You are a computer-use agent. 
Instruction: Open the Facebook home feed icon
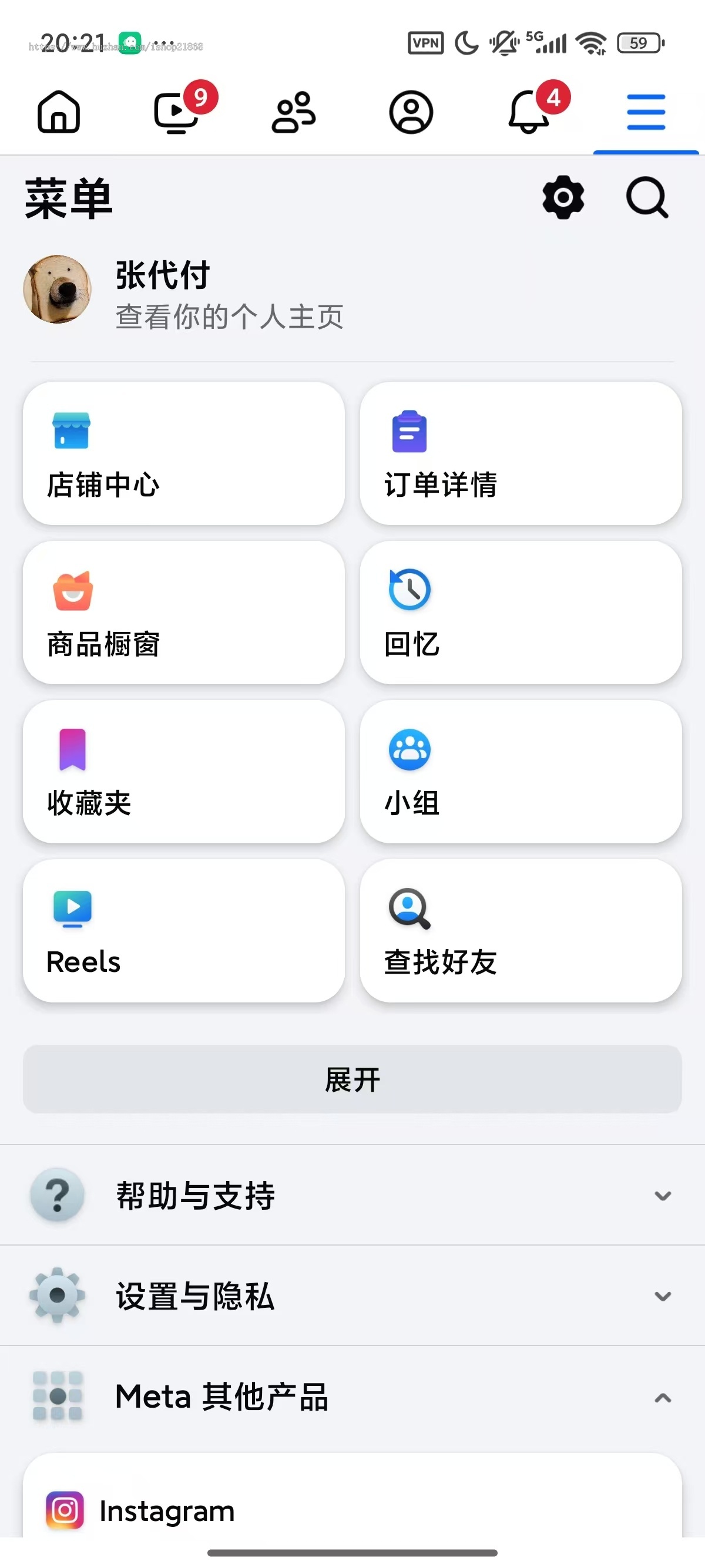[58, 113]
